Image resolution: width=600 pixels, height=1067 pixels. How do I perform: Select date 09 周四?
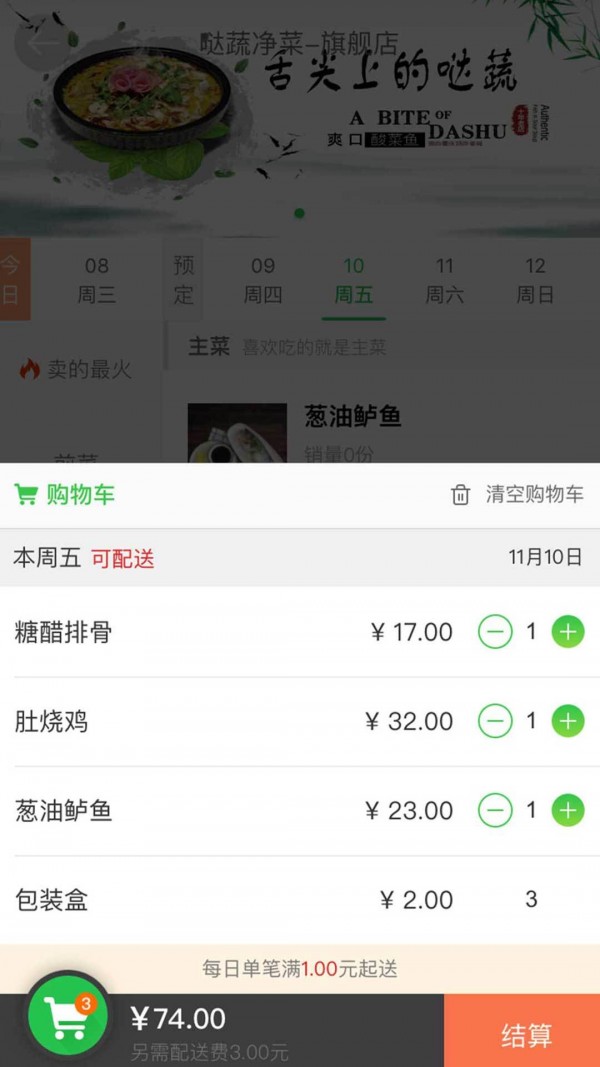(x=263, y=280)
